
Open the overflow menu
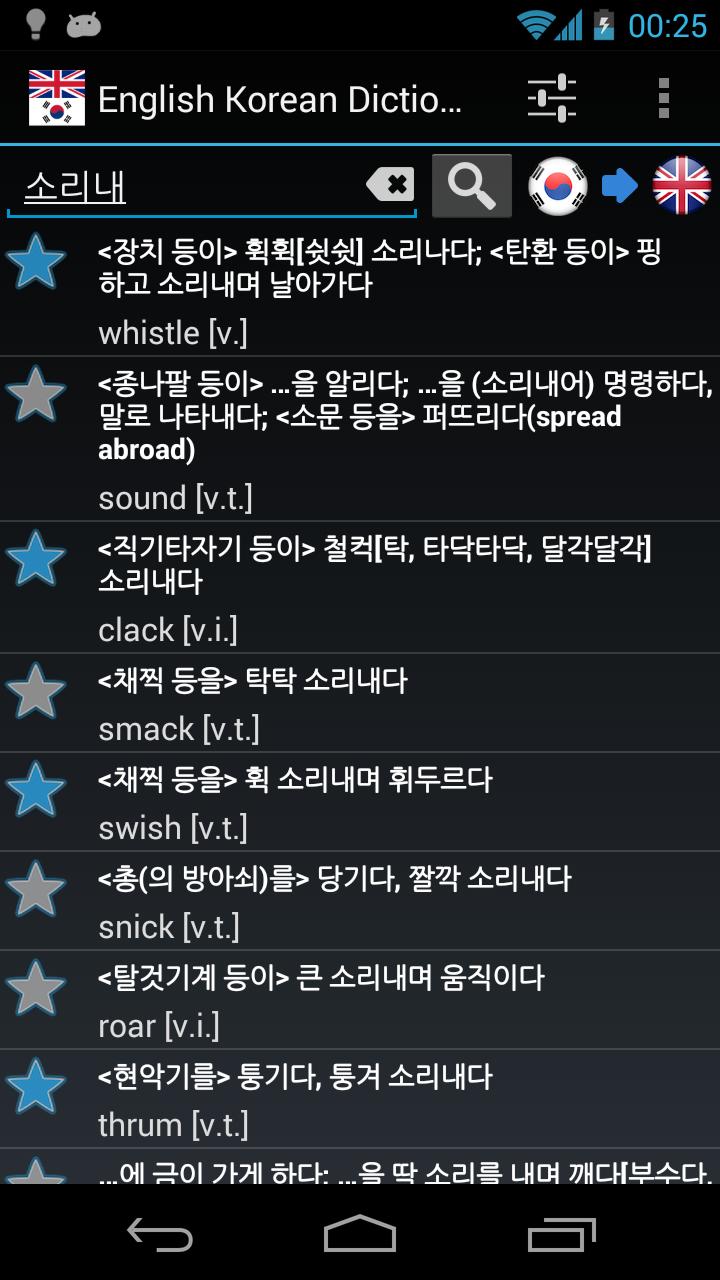[x=663, y=98]
